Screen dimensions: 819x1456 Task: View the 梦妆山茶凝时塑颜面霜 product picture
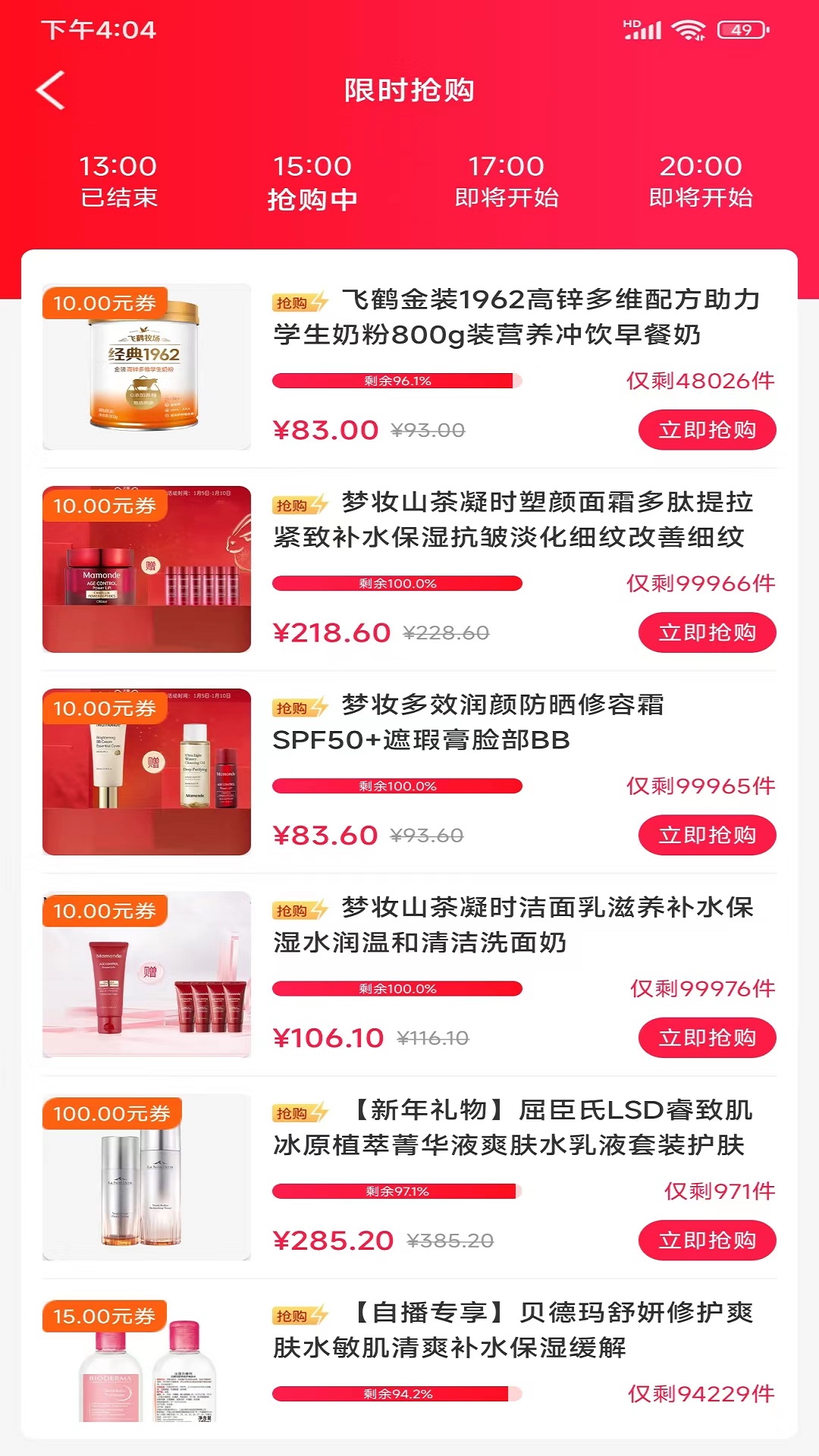146,570
